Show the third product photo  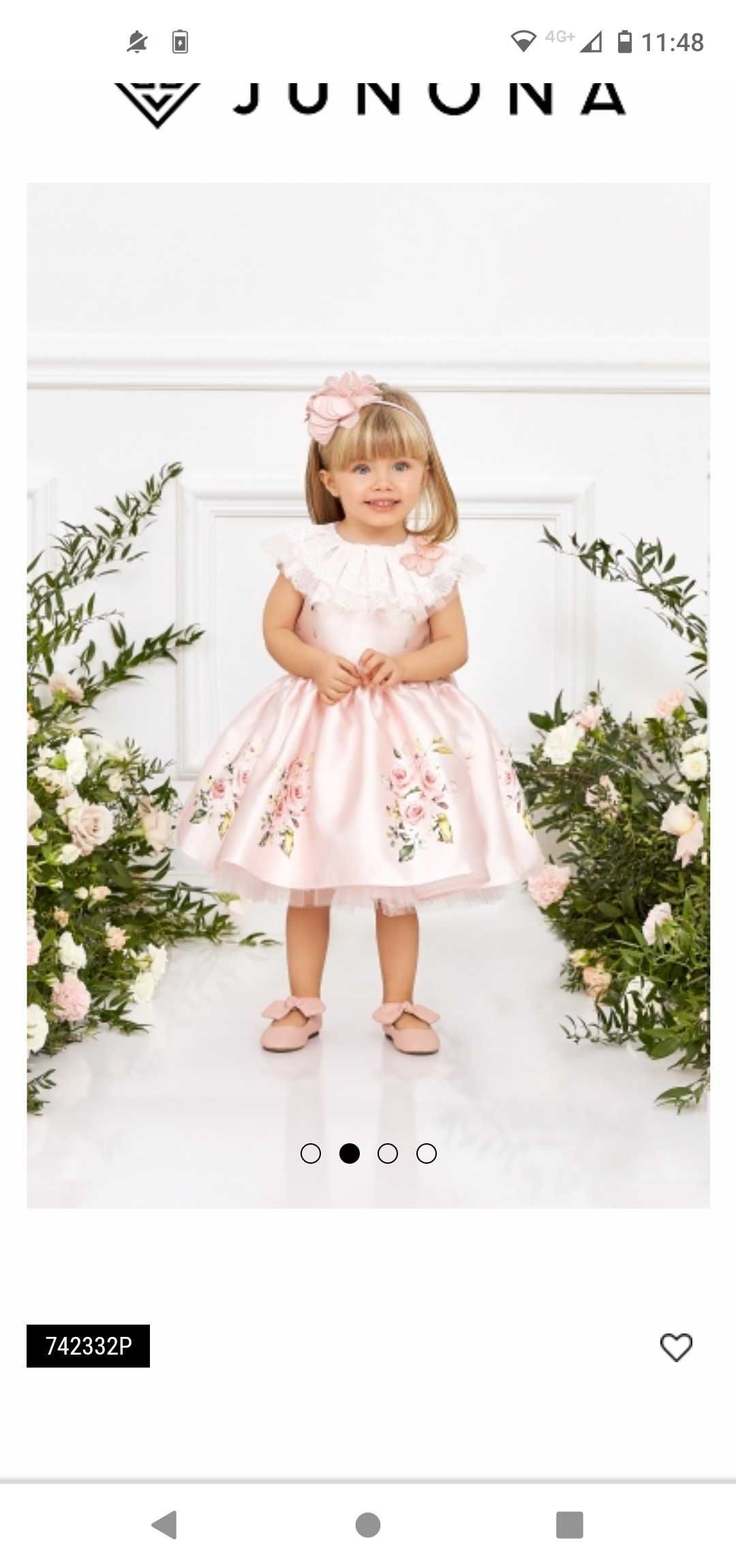pyautogui.click(x=388, y=1154)
